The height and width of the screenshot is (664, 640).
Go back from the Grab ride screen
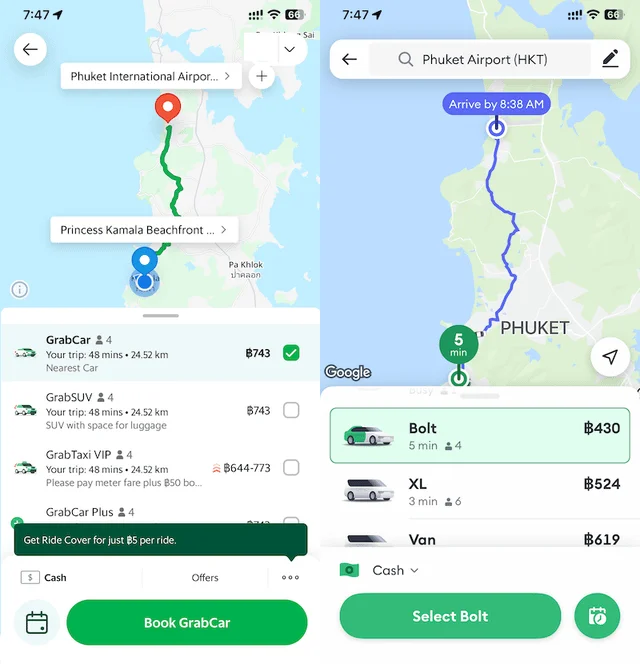[x=30, y=49]
